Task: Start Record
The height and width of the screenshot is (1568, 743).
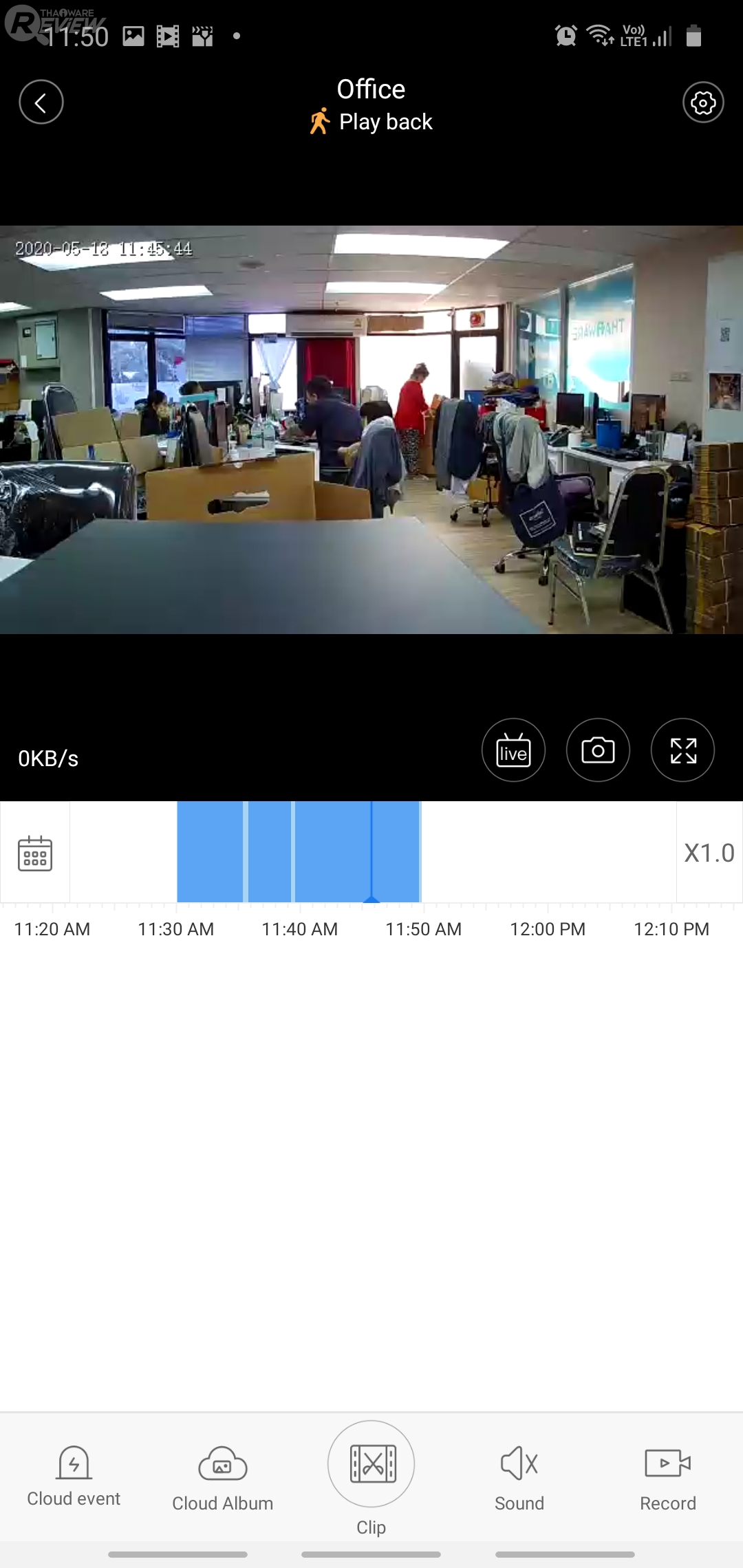Action: [667, 1477]
